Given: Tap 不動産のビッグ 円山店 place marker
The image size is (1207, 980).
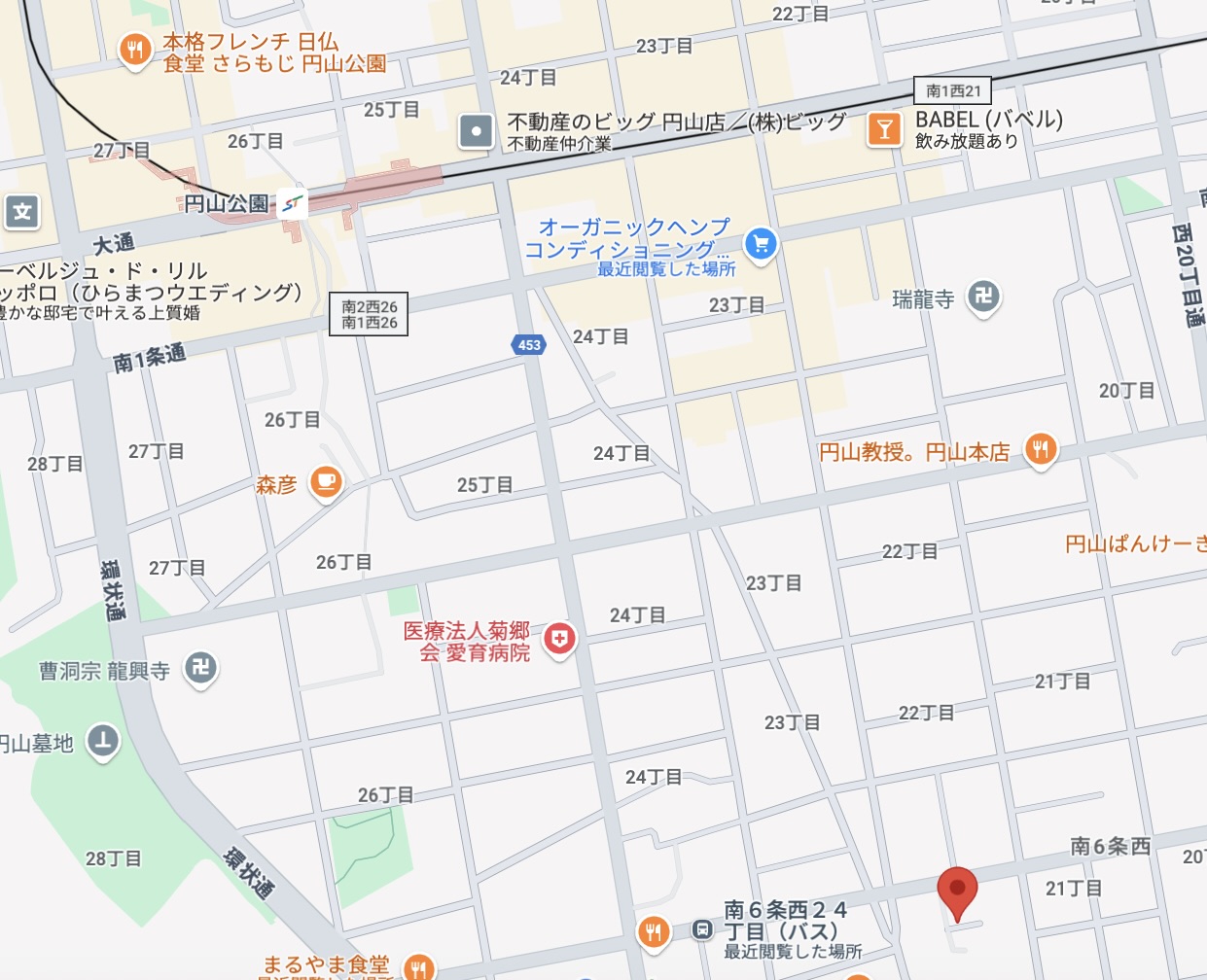Looking at the screenshot, I should pos(476,130).
